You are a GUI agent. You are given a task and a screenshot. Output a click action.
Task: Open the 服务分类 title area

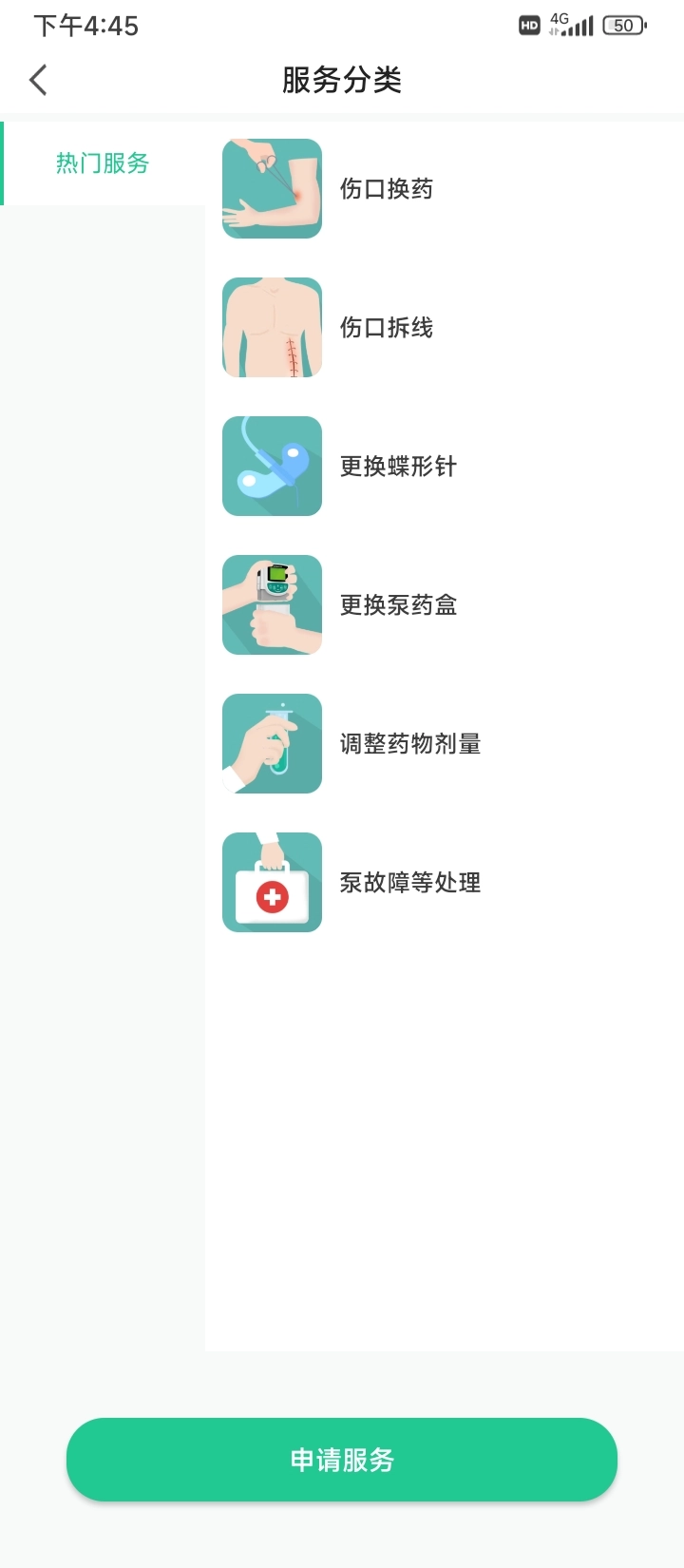[341, 80]
